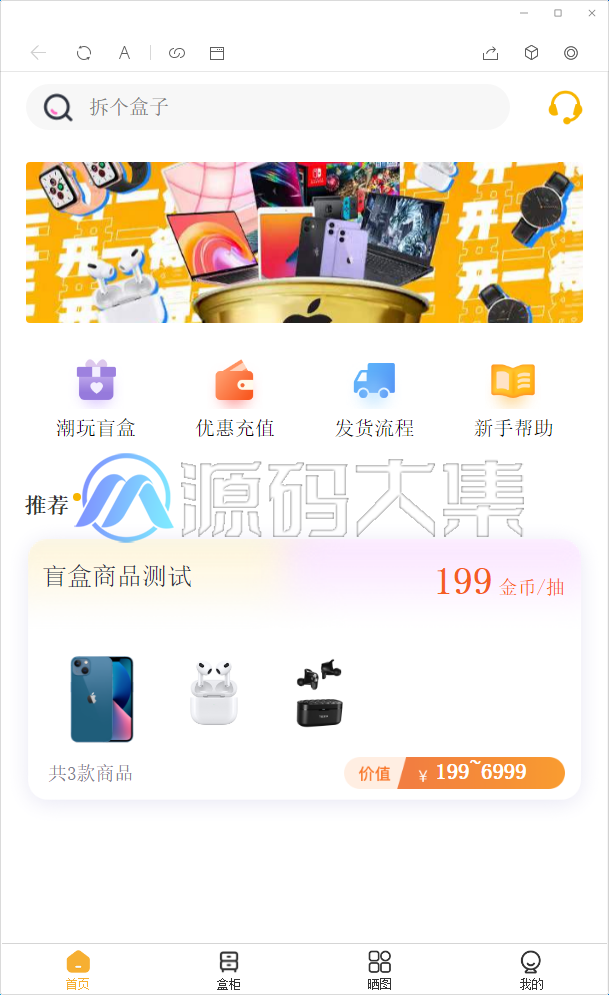Open 优惠充值 recharge shortcut
The width and height of the screenshot is (609, 995).
tap(235, 399)
